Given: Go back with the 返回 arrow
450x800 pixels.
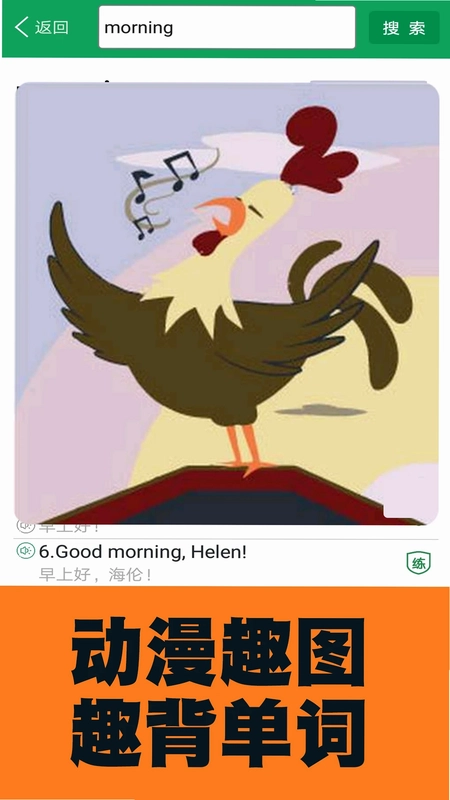Looking at the screenshot, I should click(41, 27).
